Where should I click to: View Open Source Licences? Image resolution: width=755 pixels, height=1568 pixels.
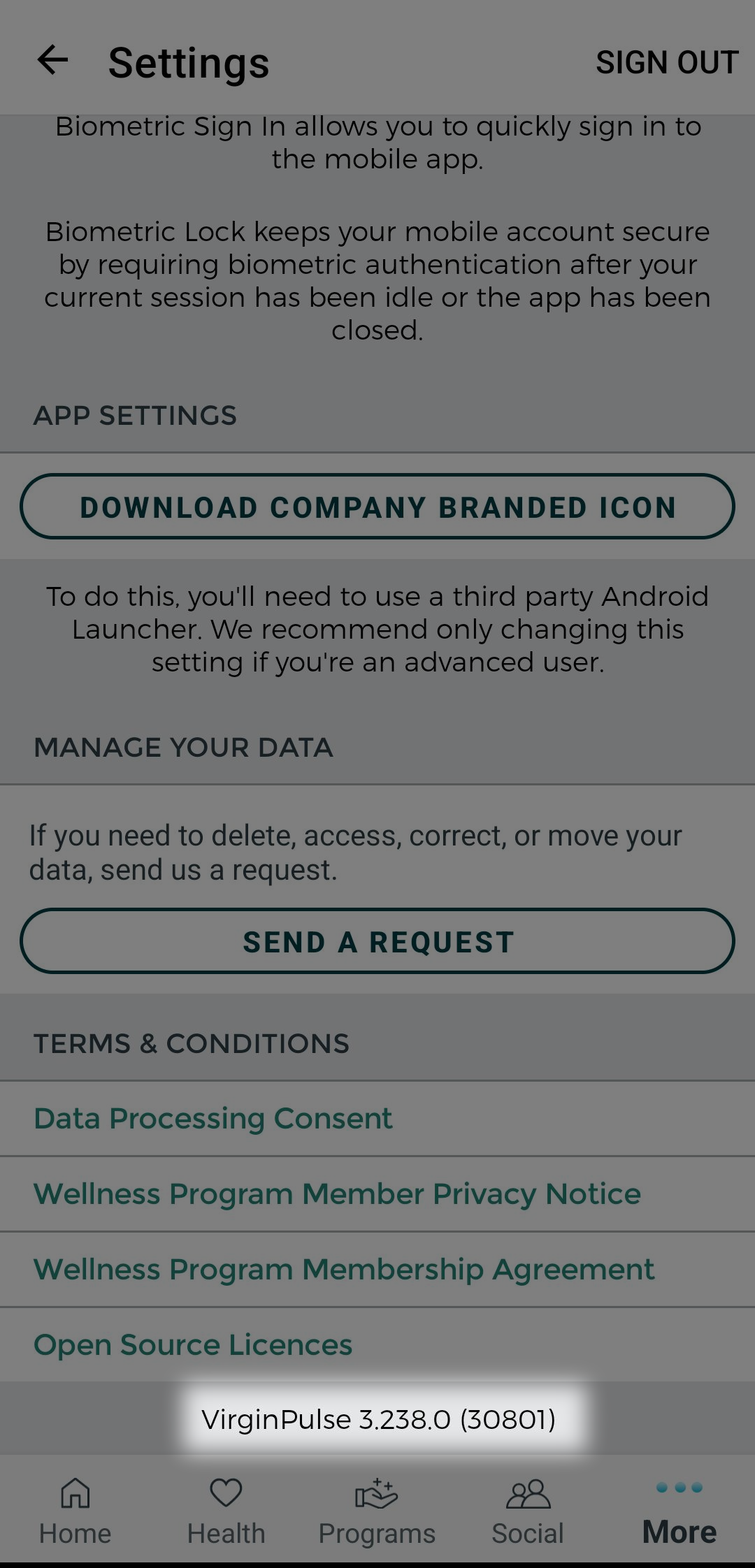point(193,1344)
